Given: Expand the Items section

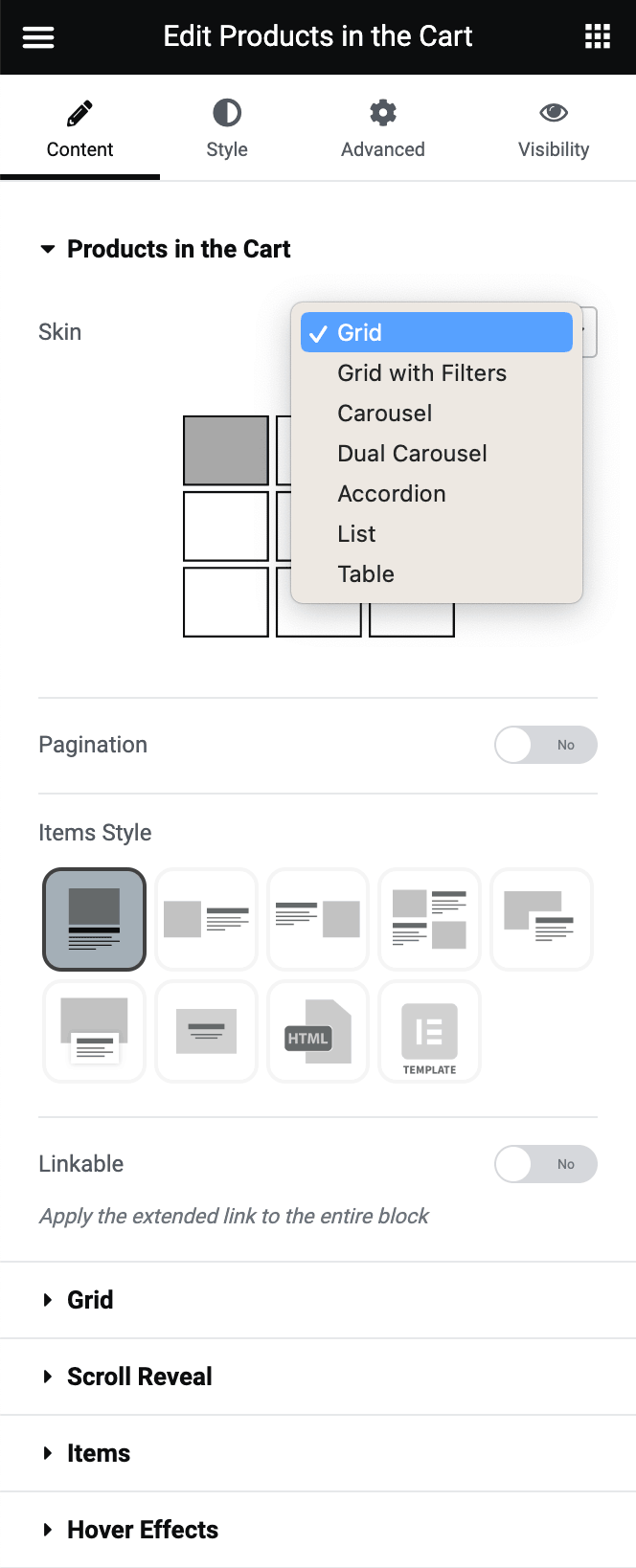Looking at the screenshot, I should point(98,1453).
